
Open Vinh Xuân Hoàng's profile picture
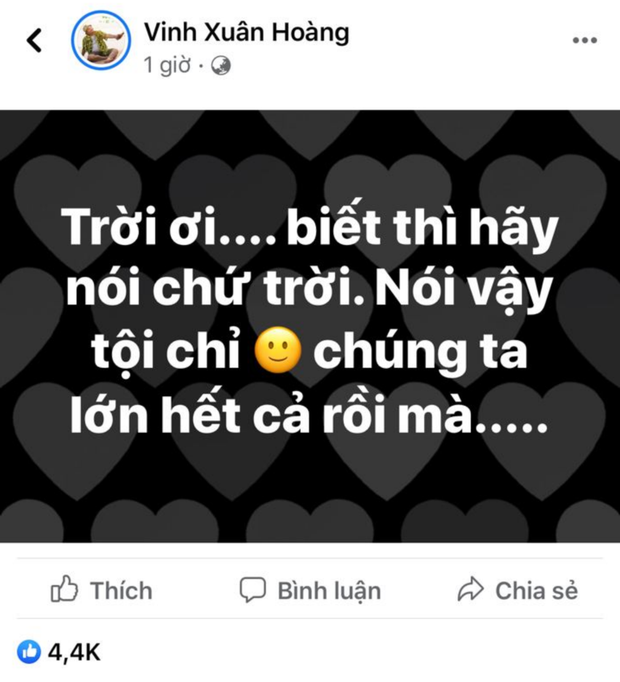(102, 42)
